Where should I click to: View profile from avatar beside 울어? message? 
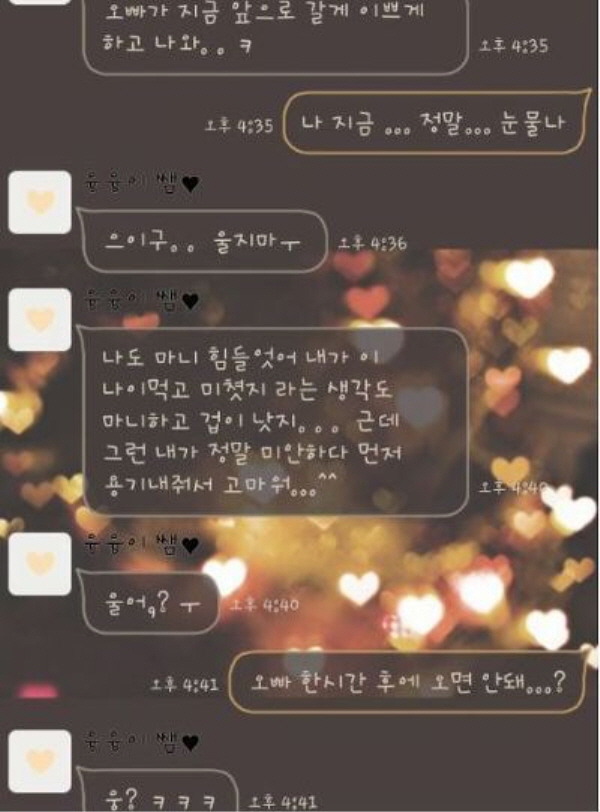[40, 563]
